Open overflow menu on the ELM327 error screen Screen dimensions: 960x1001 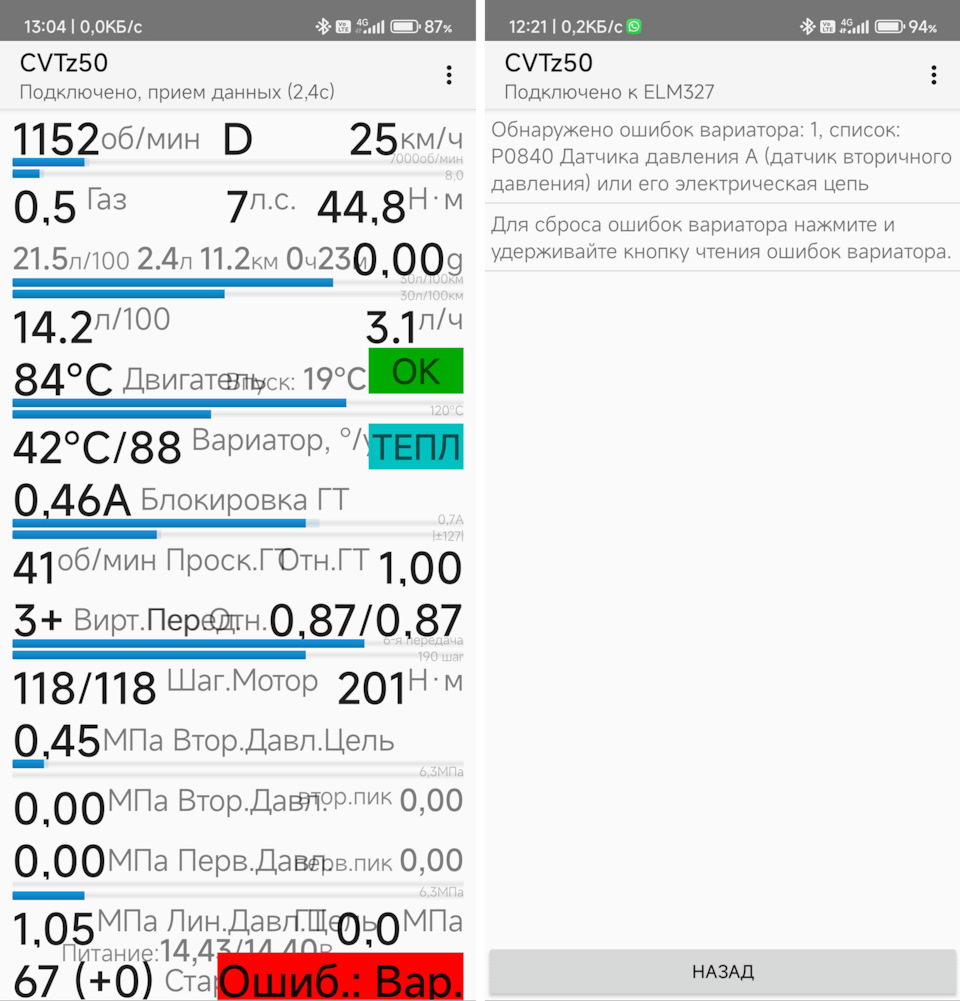[933, 75]
